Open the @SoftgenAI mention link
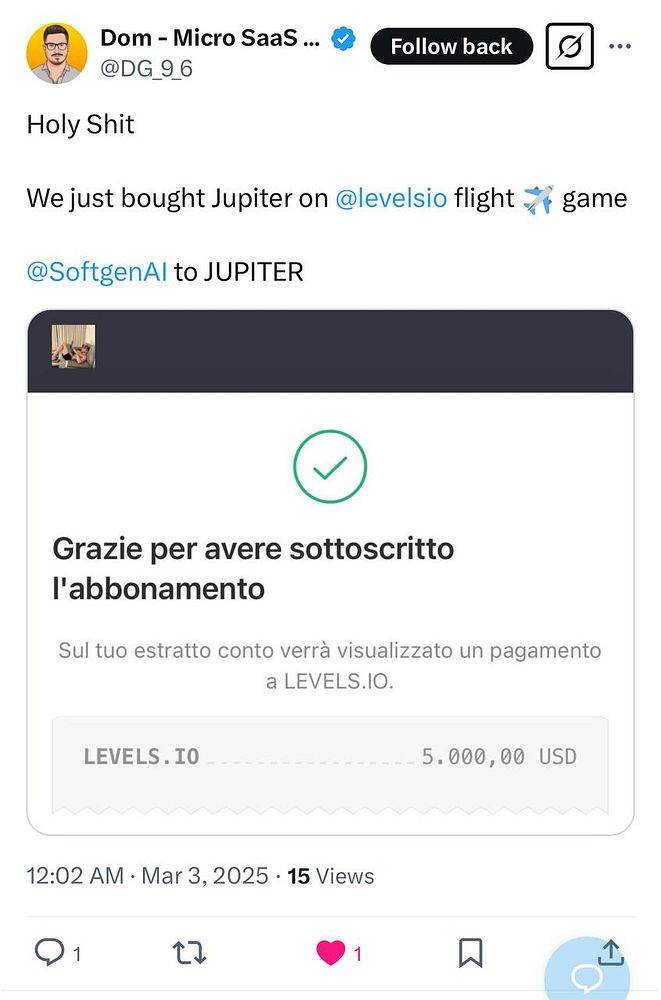Screen dimensions: 661x1000 (x=97, y=272)
